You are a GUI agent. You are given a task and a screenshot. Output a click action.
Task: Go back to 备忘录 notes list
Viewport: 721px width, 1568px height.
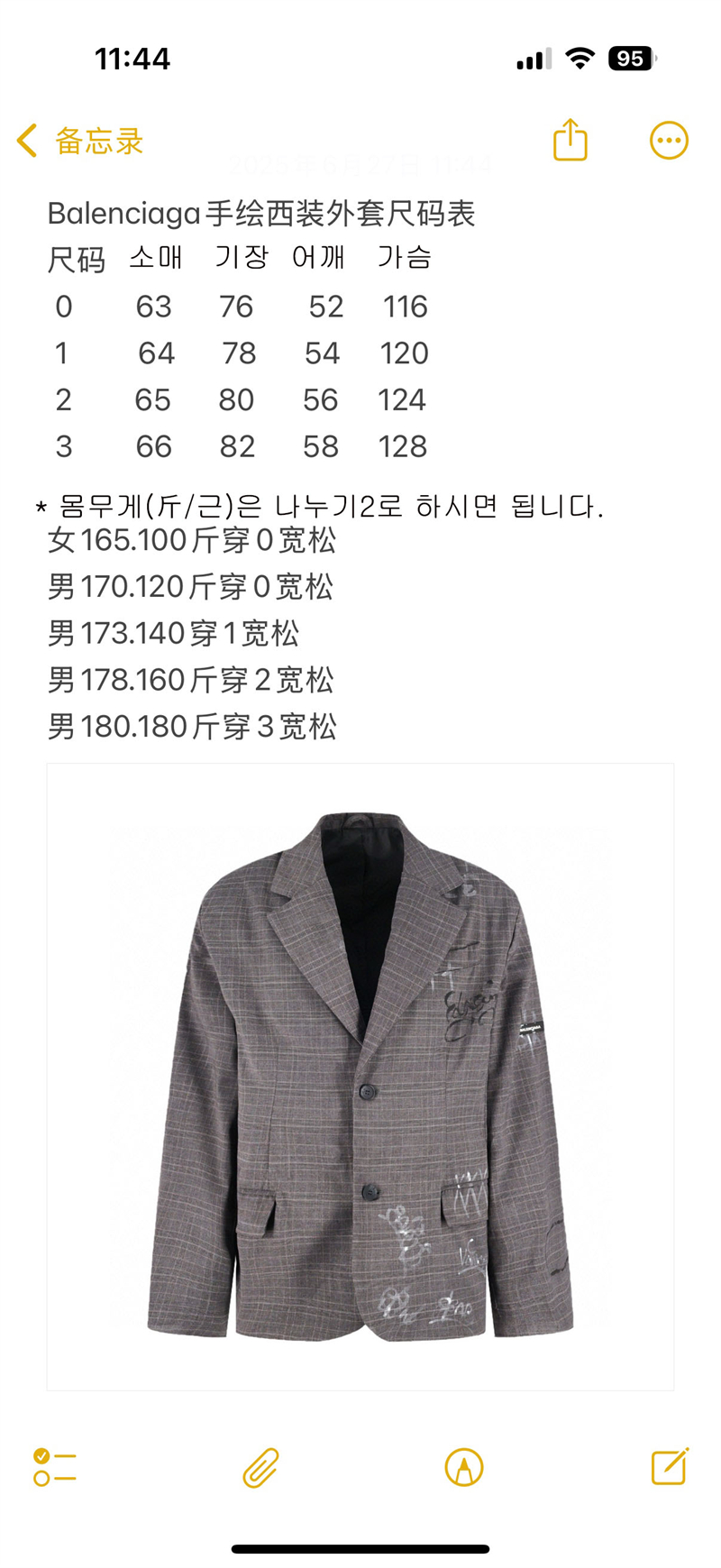(x=79, y=141)
